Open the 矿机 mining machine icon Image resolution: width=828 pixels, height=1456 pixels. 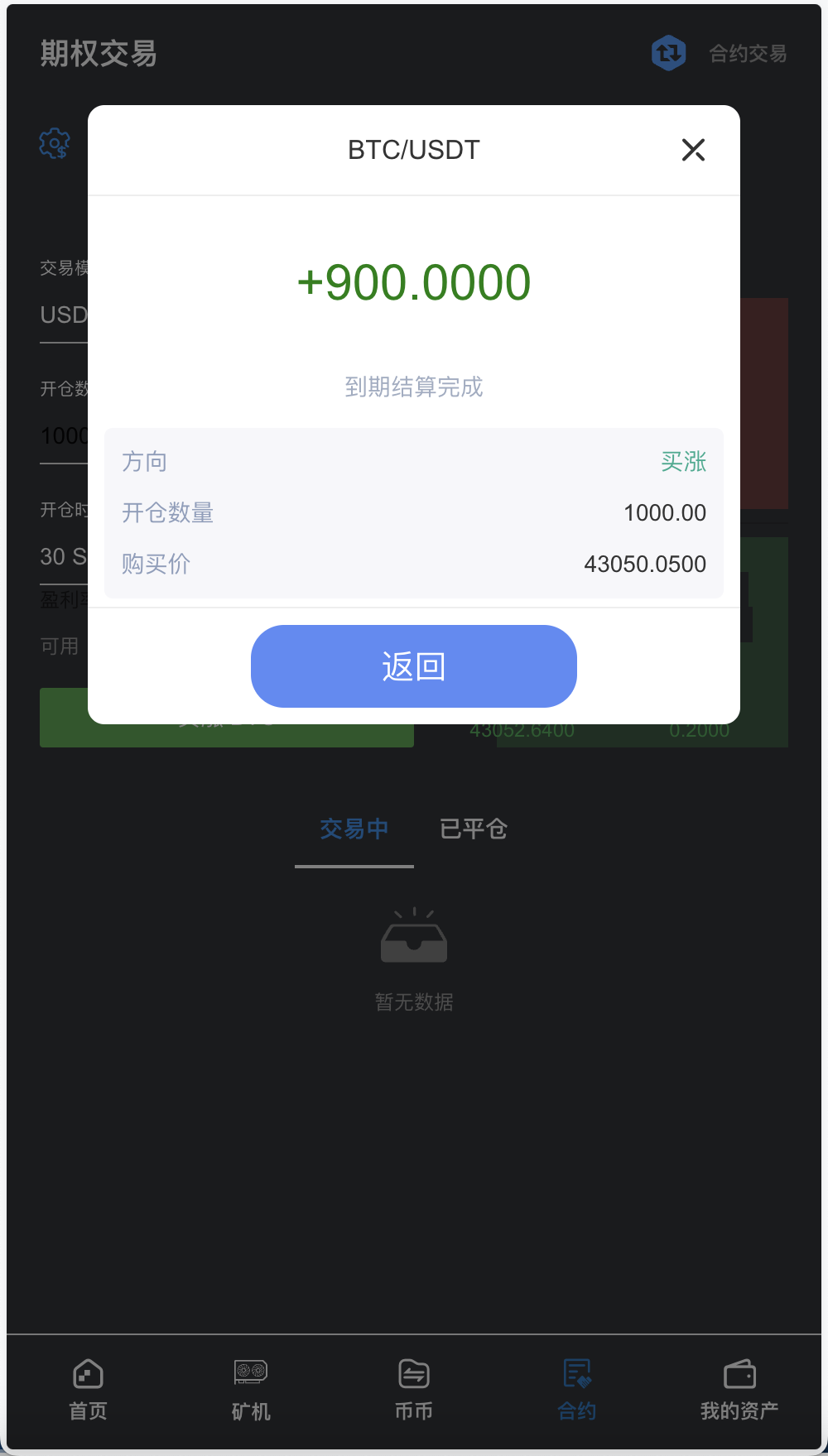coord(250,1373)
